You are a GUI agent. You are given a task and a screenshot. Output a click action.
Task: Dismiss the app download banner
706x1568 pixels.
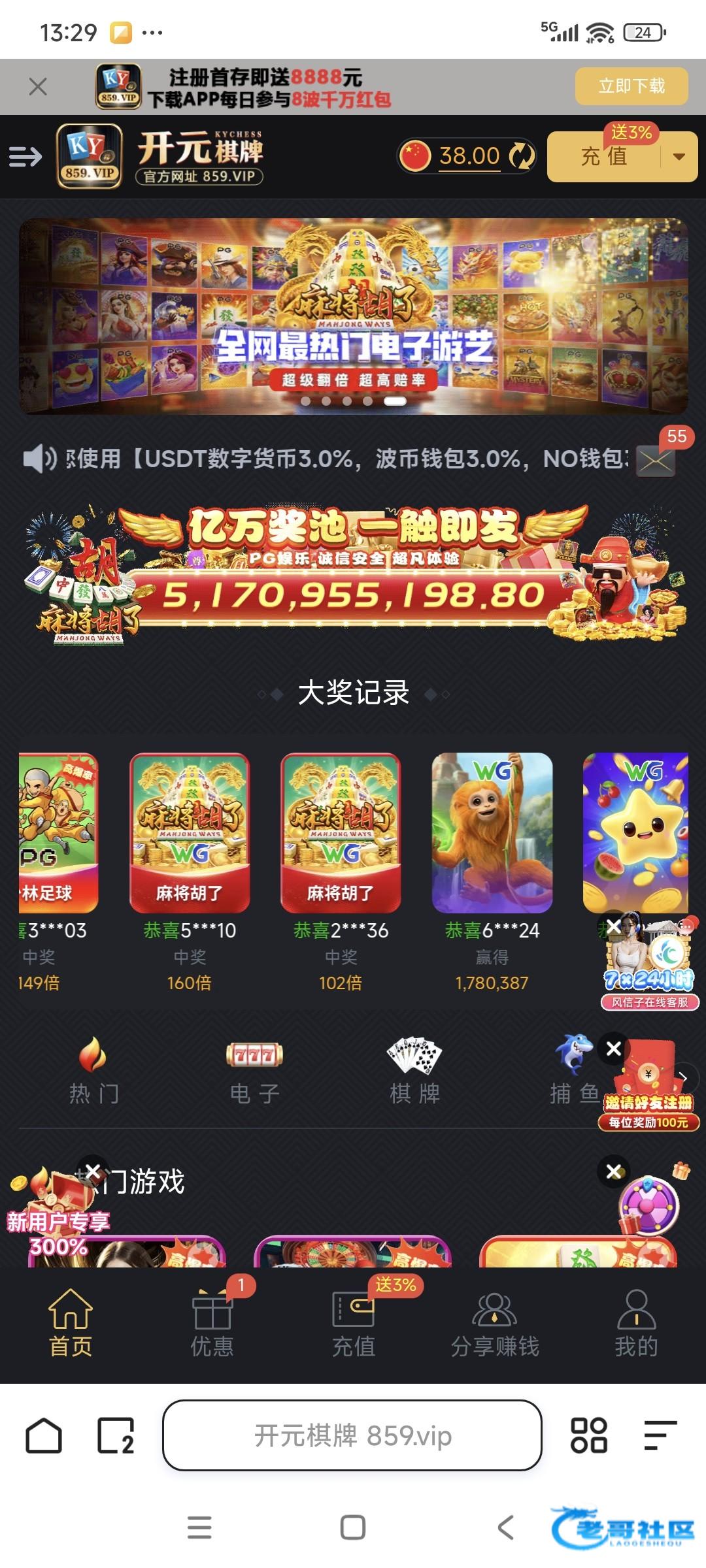tap(38, 86)
